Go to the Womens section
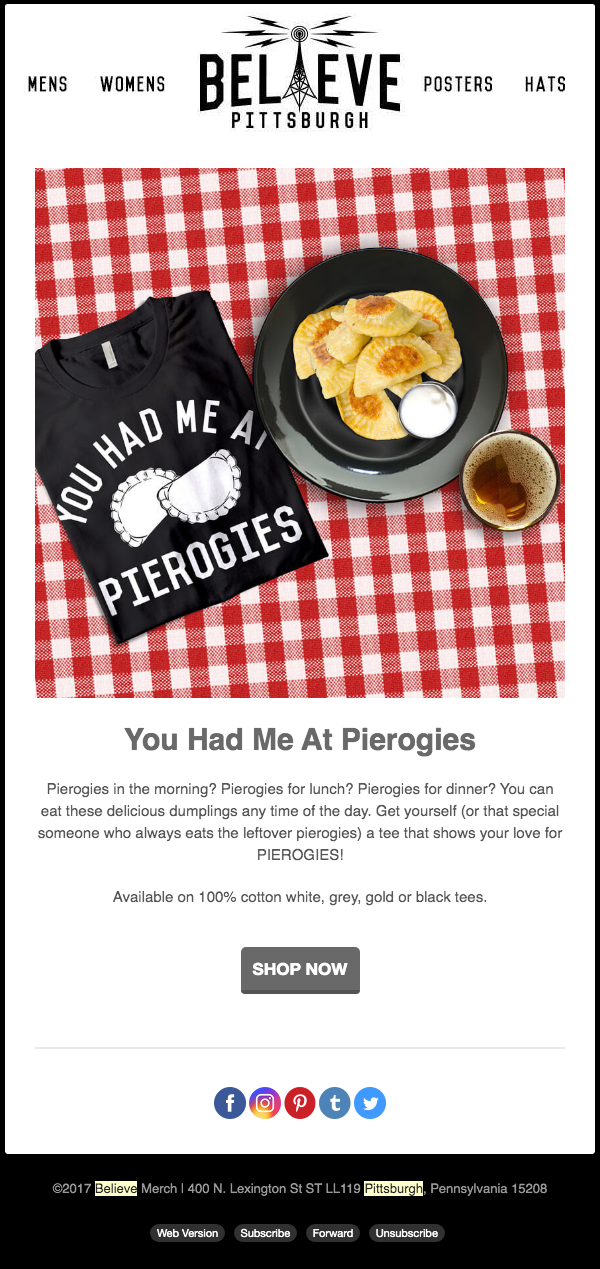 pos(133,84)
